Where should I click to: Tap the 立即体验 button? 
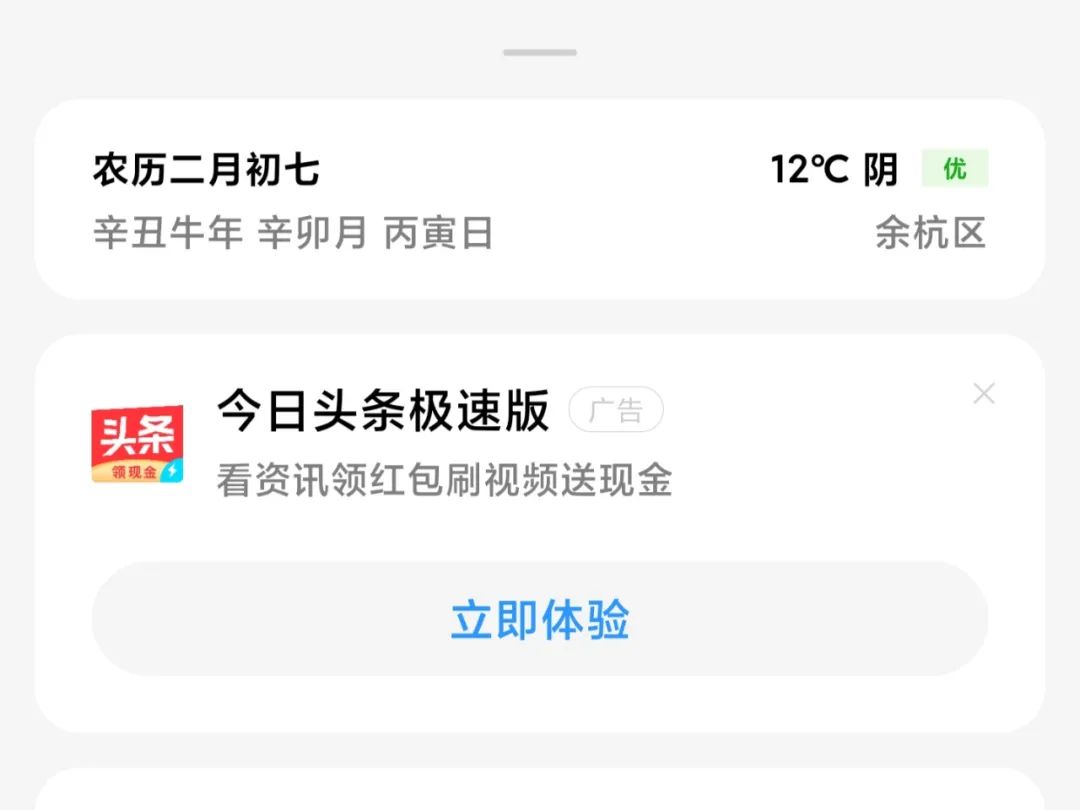[x=539, y=619]
